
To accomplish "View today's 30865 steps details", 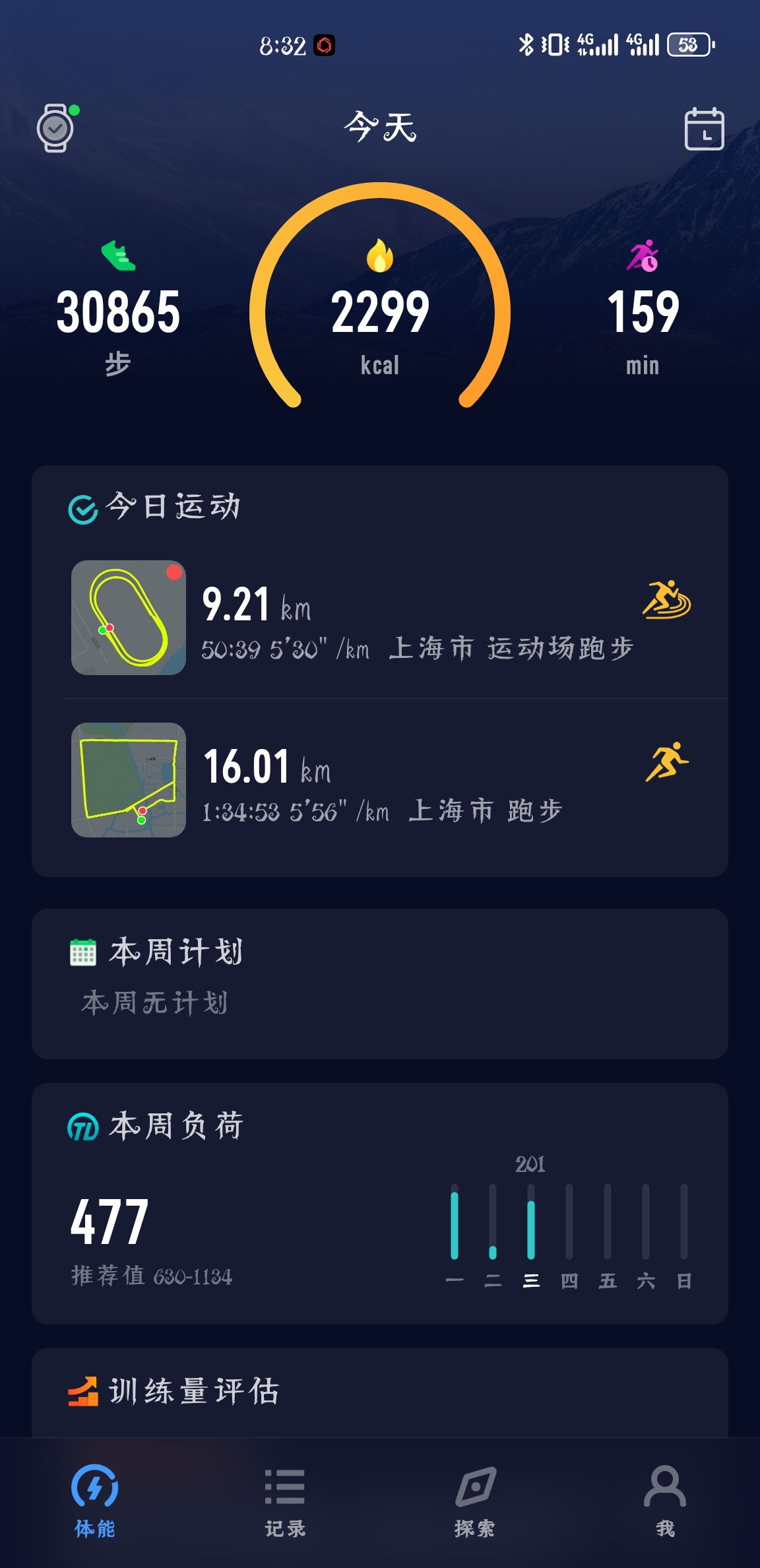I will coord(118,311).
